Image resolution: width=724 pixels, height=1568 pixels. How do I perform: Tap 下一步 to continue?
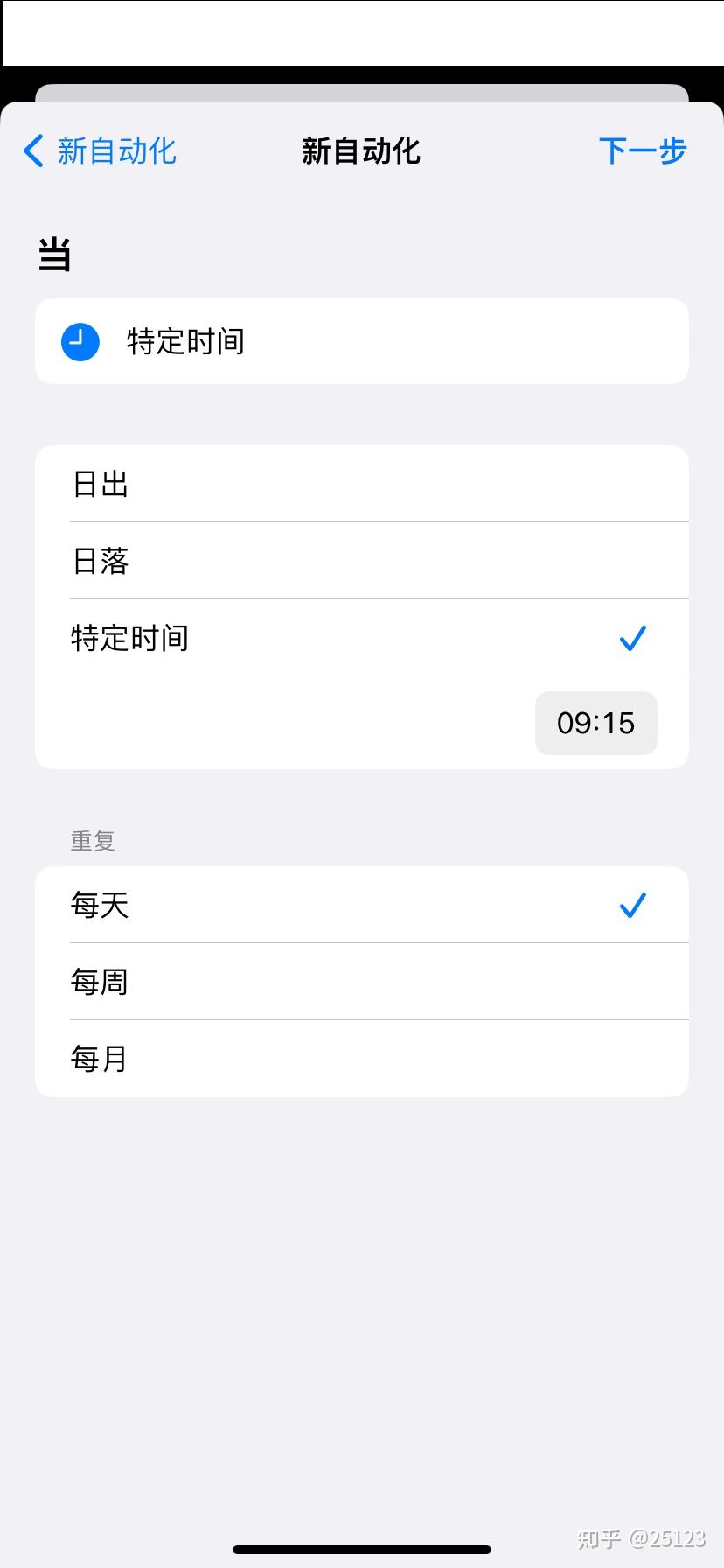pyautogui.click(x=643, y=151)
